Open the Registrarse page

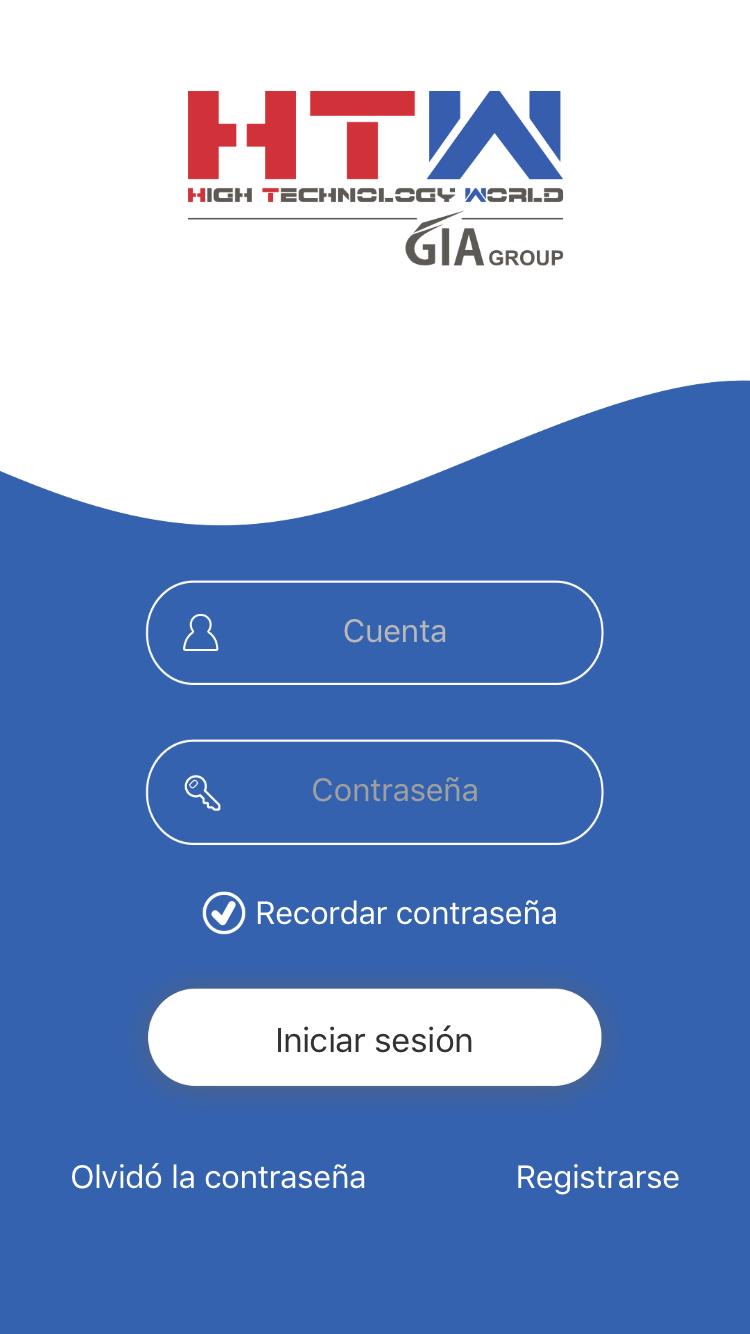[597, 1177]
